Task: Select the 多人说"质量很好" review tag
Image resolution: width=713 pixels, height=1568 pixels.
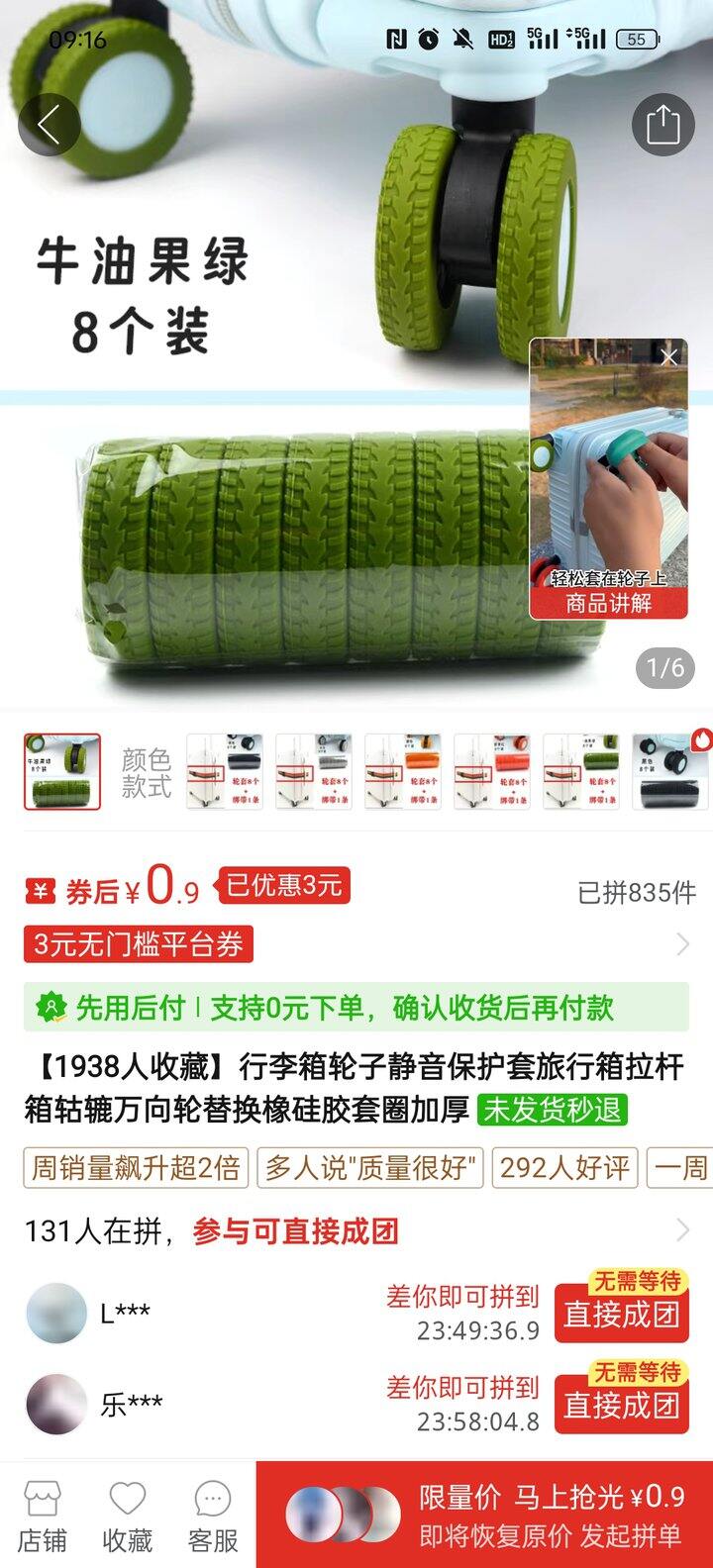Action: pos(371,1169)
